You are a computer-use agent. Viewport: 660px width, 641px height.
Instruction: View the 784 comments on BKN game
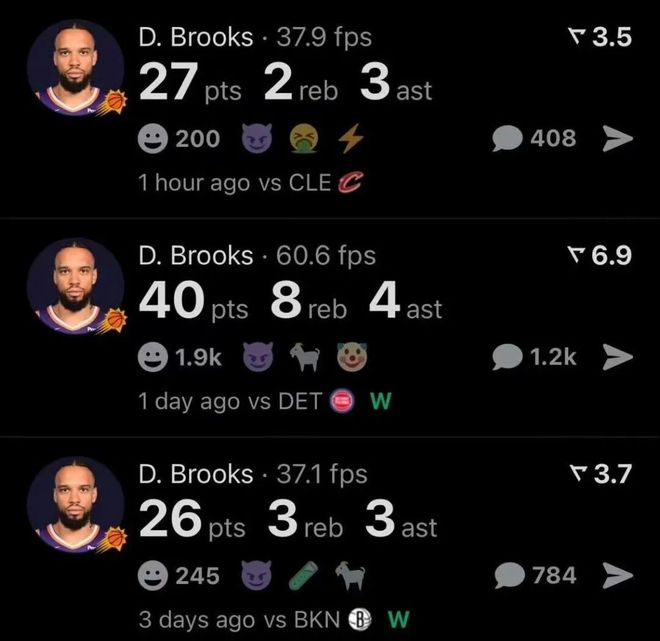(x=535, y=575)
